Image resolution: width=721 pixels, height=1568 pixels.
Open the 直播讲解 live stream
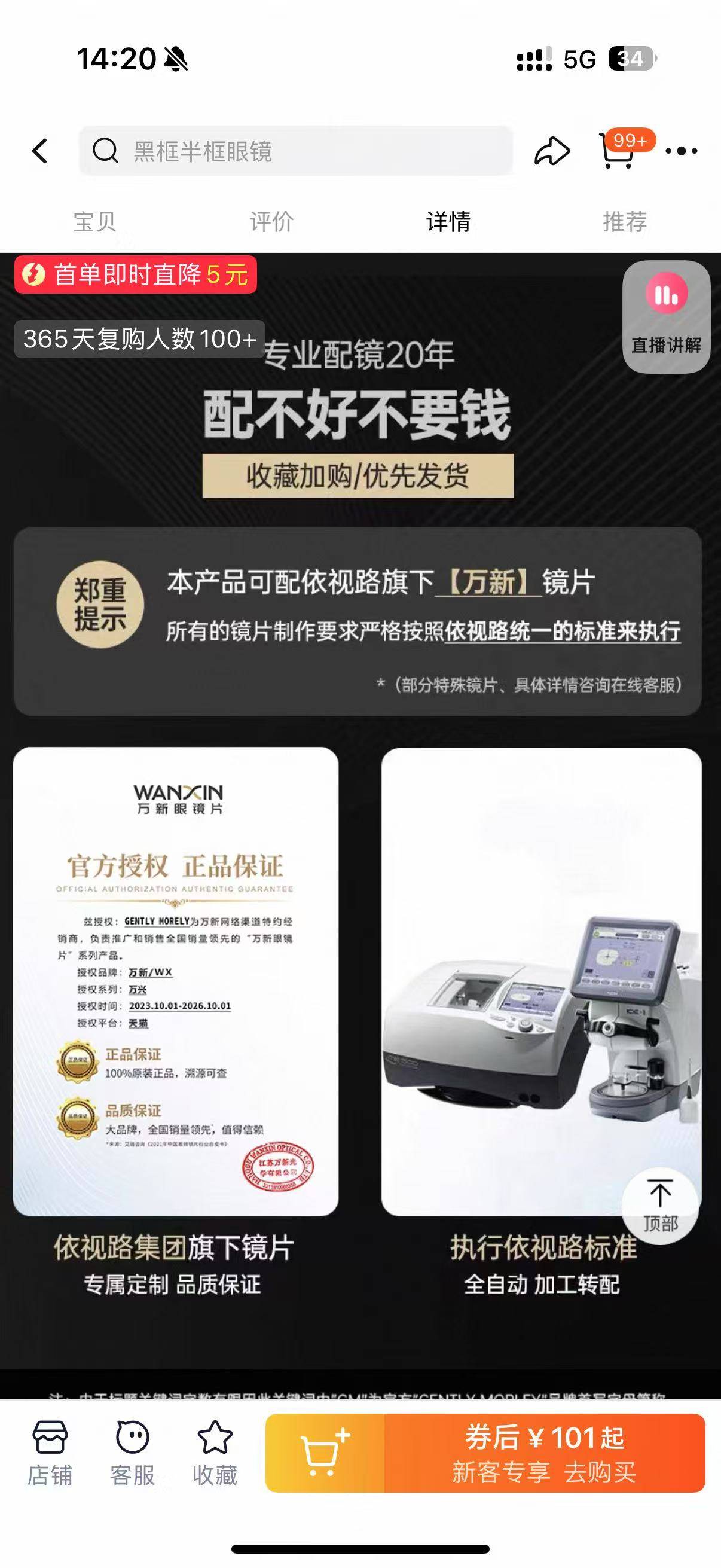tap(666, 316)
